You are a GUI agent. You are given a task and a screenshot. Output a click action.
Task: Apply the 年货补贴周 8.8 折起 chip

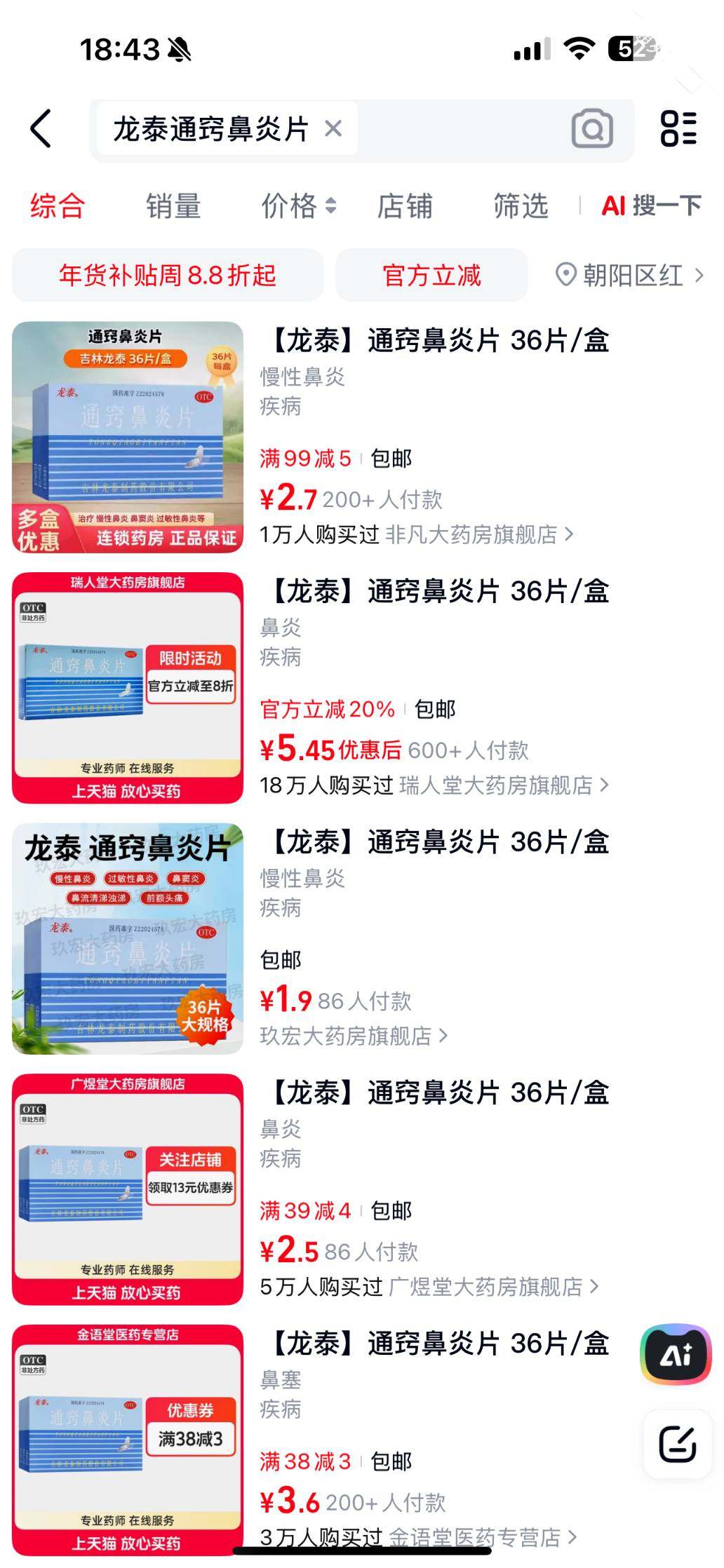pos(168,275)
